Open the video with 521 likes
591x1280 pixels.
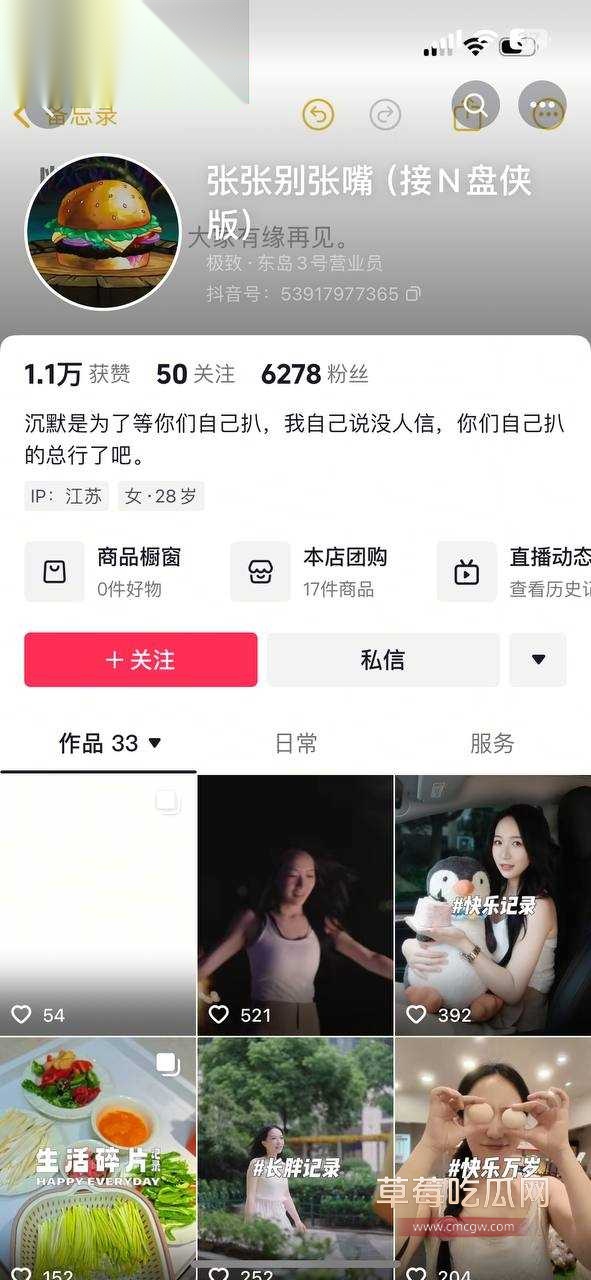coord(295,905)
